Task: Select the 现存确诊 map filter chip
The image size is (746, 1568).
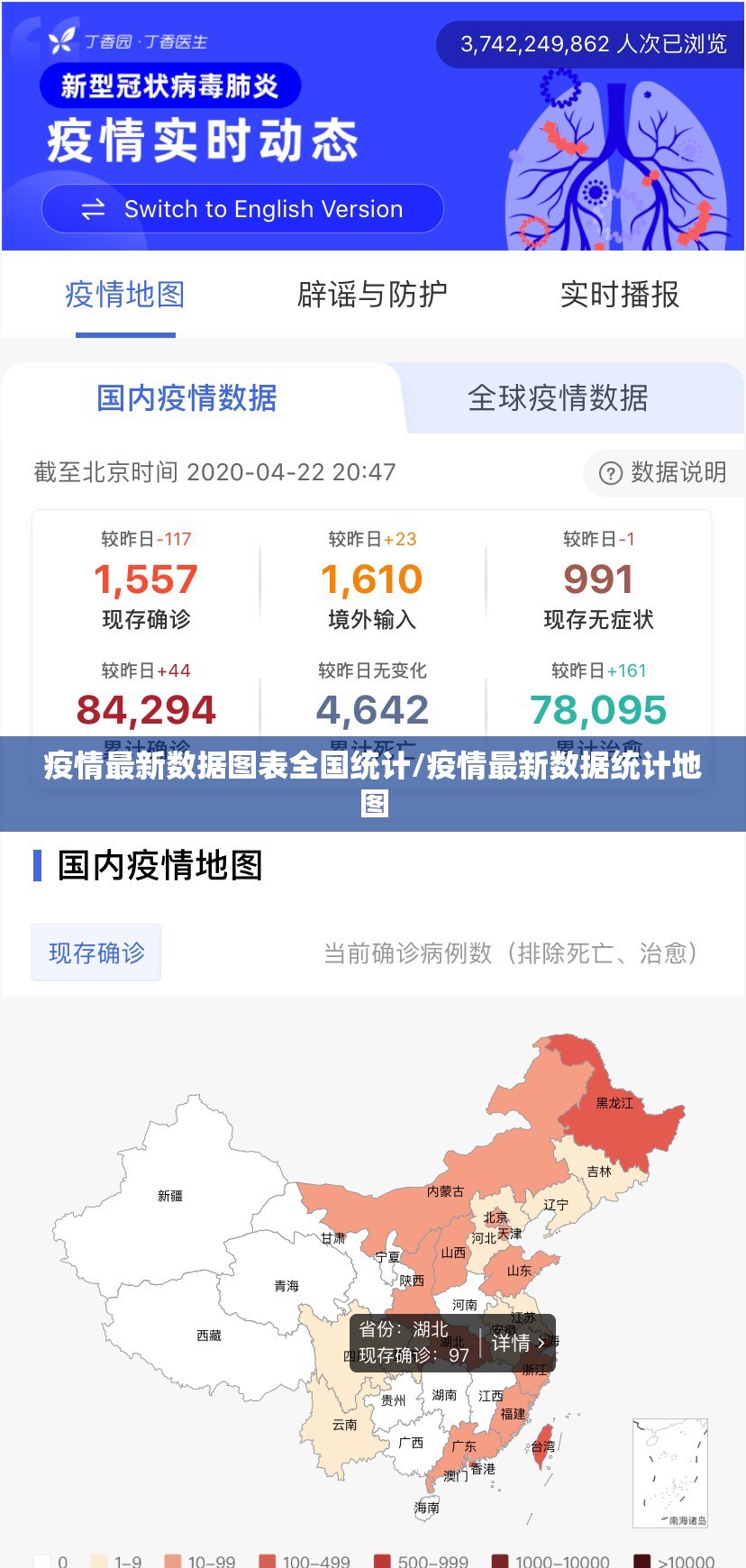Action: tap(96, 953)
